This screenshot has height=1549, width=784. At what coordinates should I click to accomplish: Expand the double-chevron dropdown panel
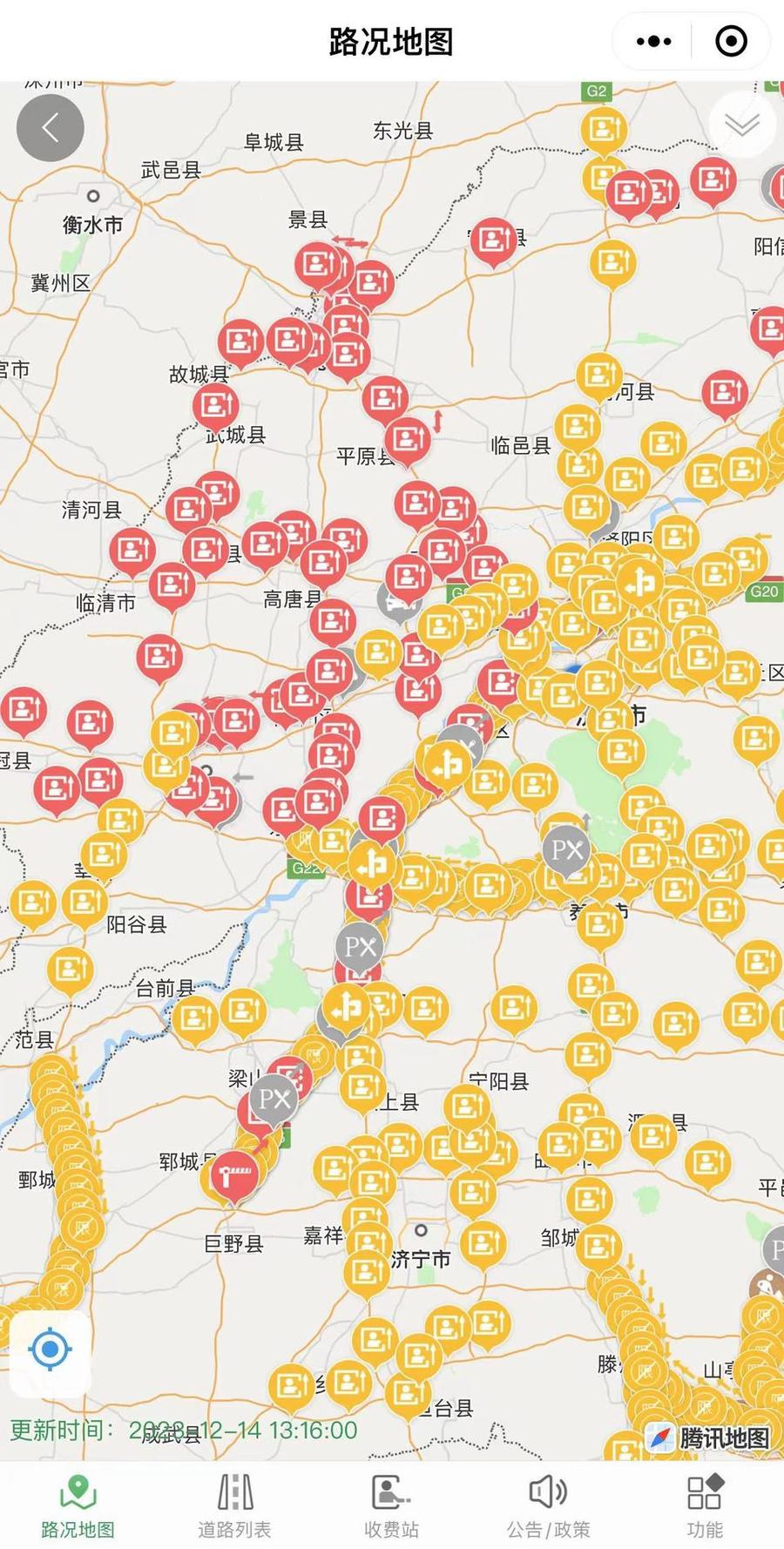tap(741, 125)
